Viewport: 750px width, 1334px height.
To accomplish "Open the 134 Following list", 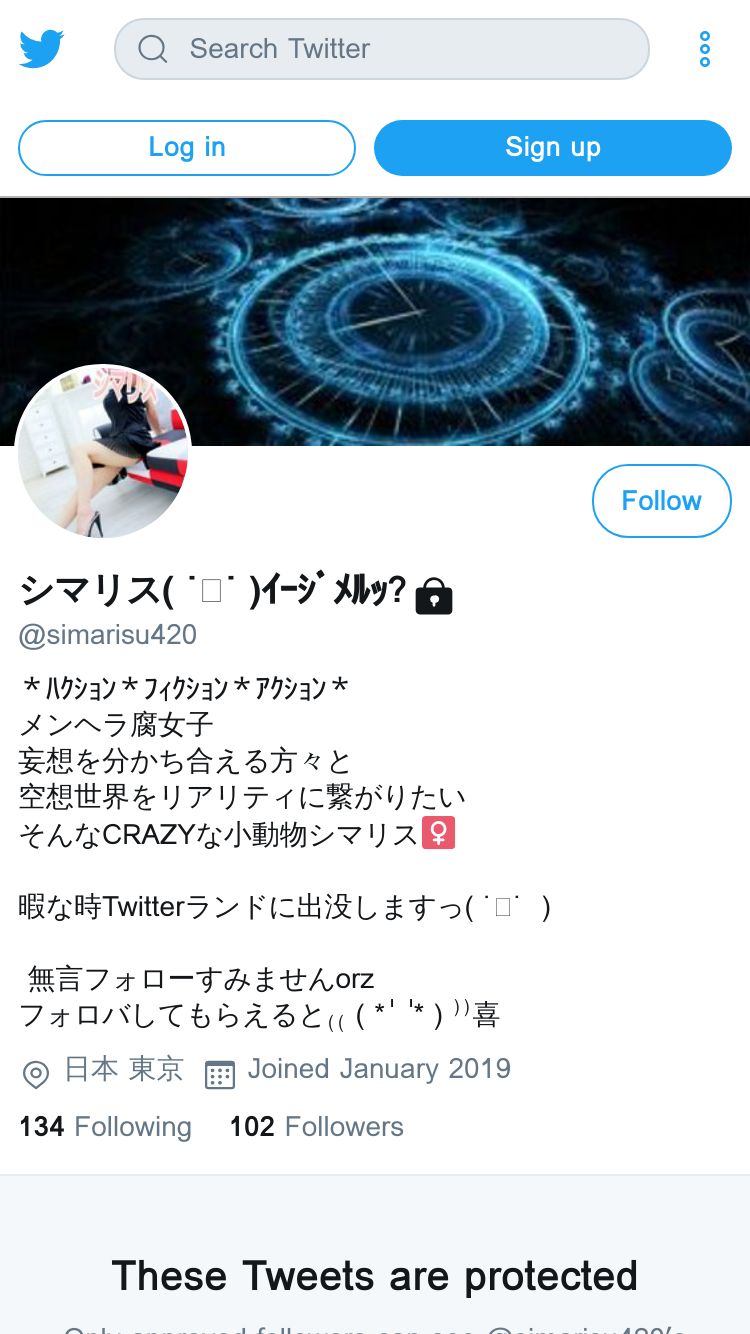I will click(105, 1127).
